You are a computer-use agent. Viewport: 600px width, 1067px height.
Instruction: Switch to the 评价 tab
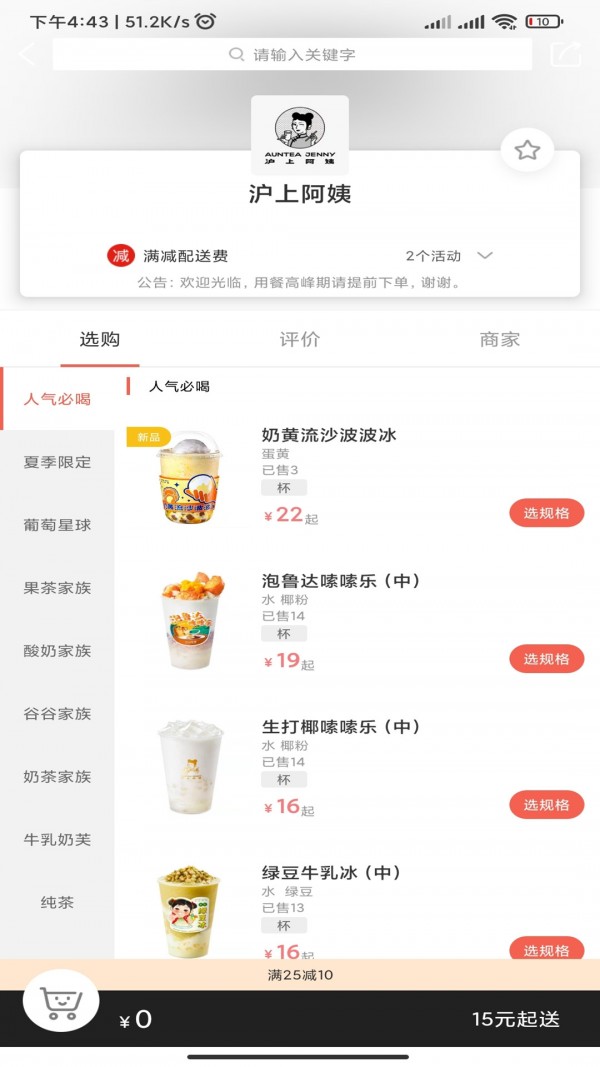(x=299, y=339)
